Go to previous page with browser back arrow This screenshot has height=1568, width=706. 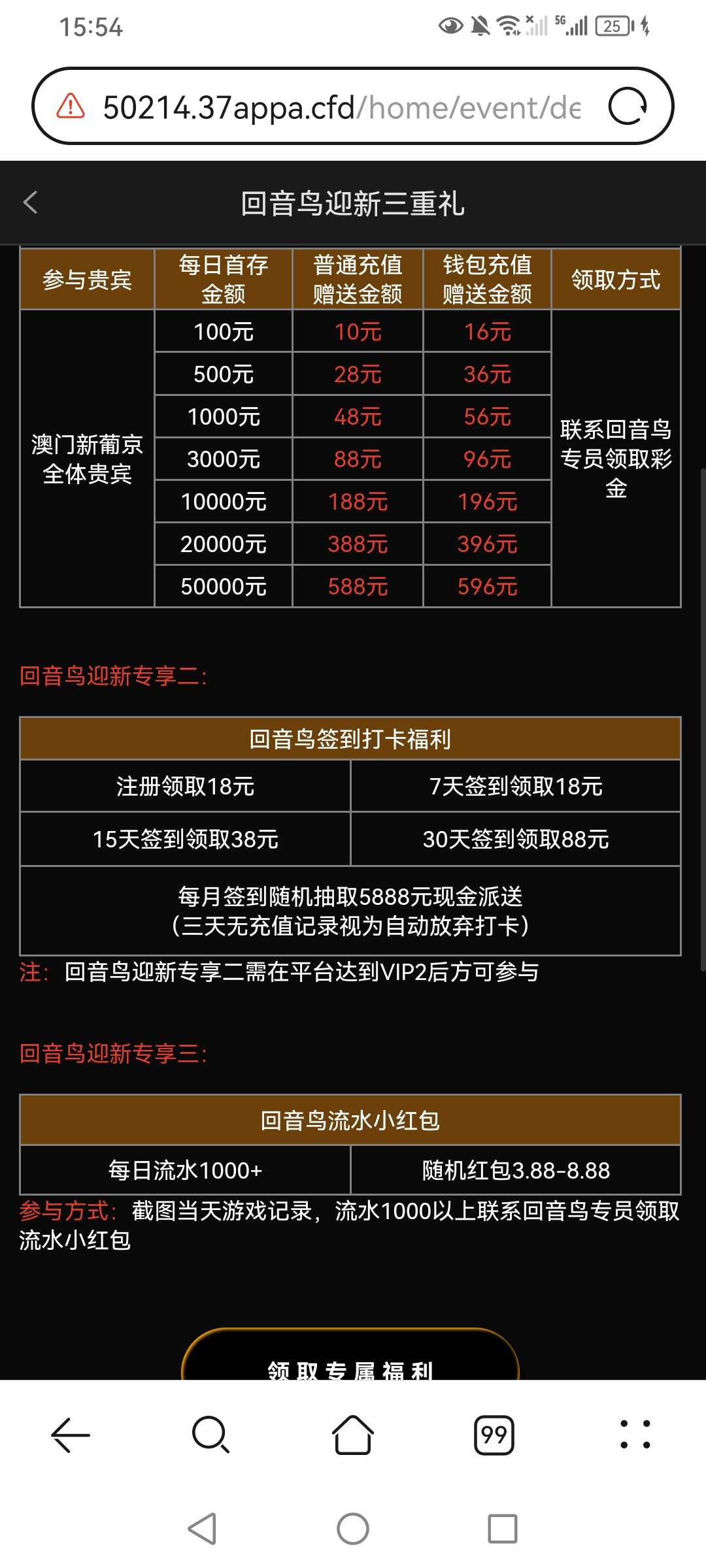[x=71, y=1435]
